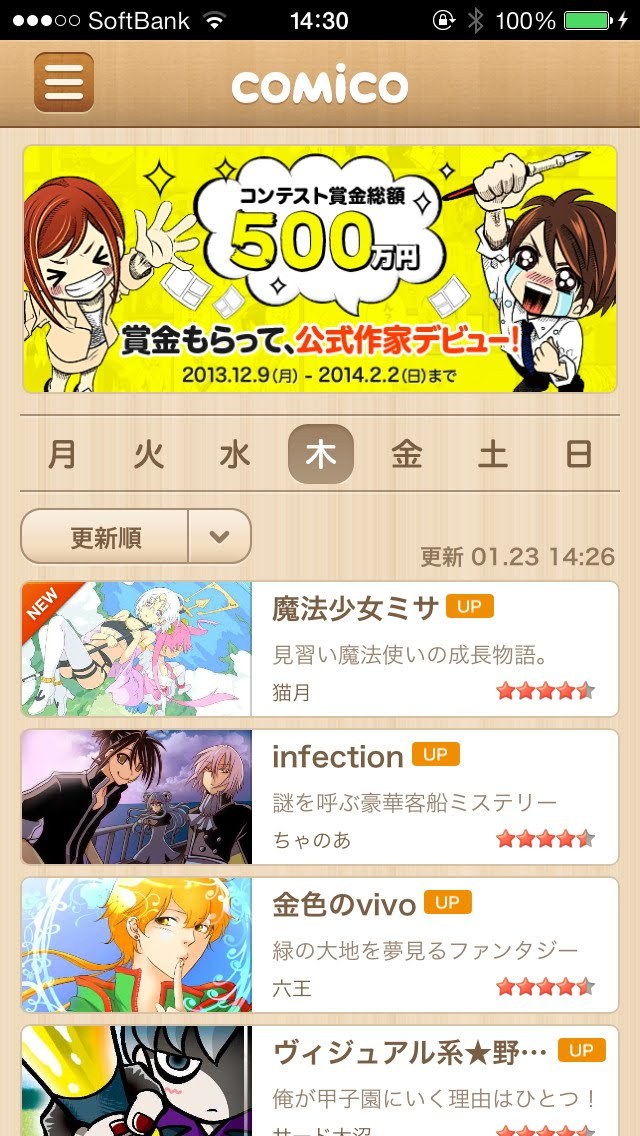This screenshot has width=640, height=1136.
Task: Switch to the 火 (Tuesday) tab
Action: (149, 455)
